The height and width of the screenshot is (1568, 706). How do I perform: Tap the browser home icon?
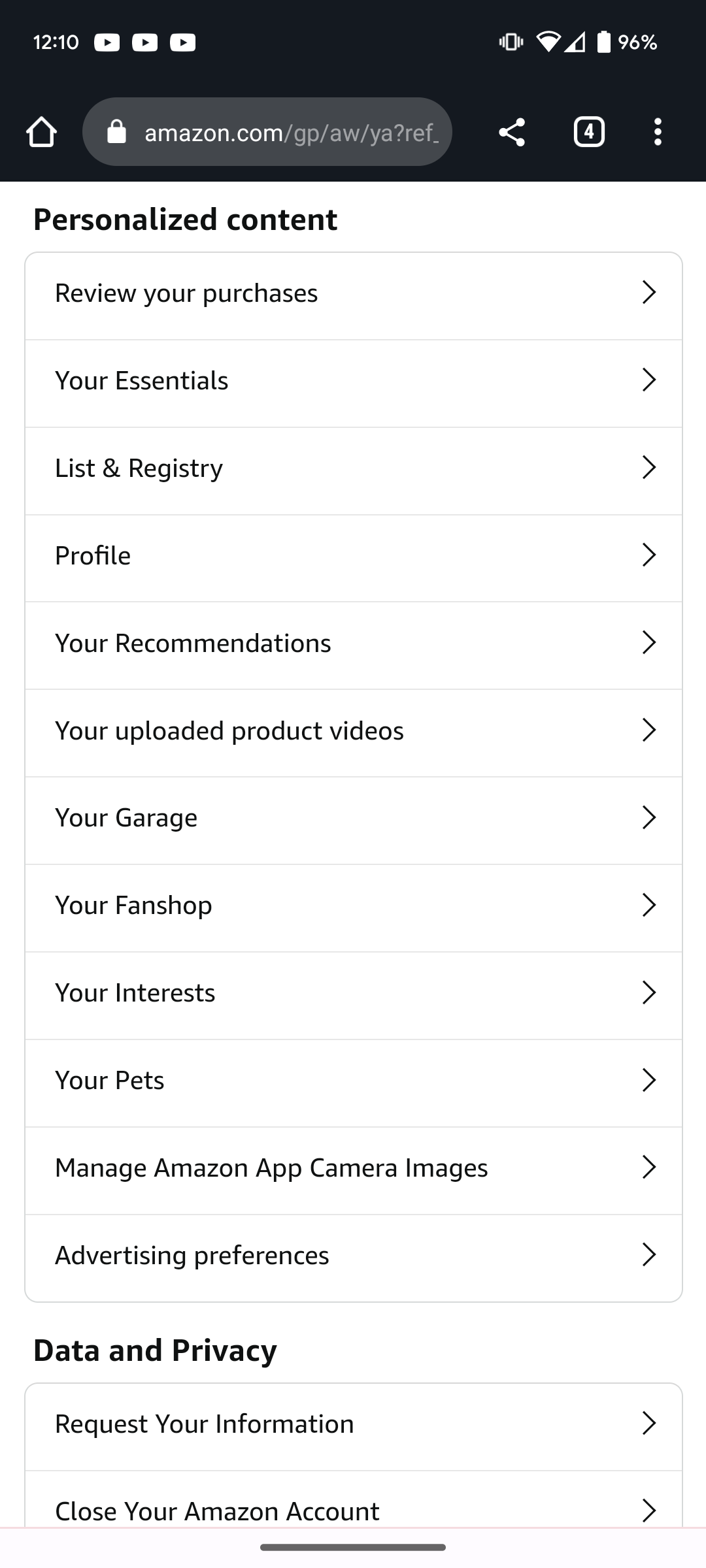41,132
